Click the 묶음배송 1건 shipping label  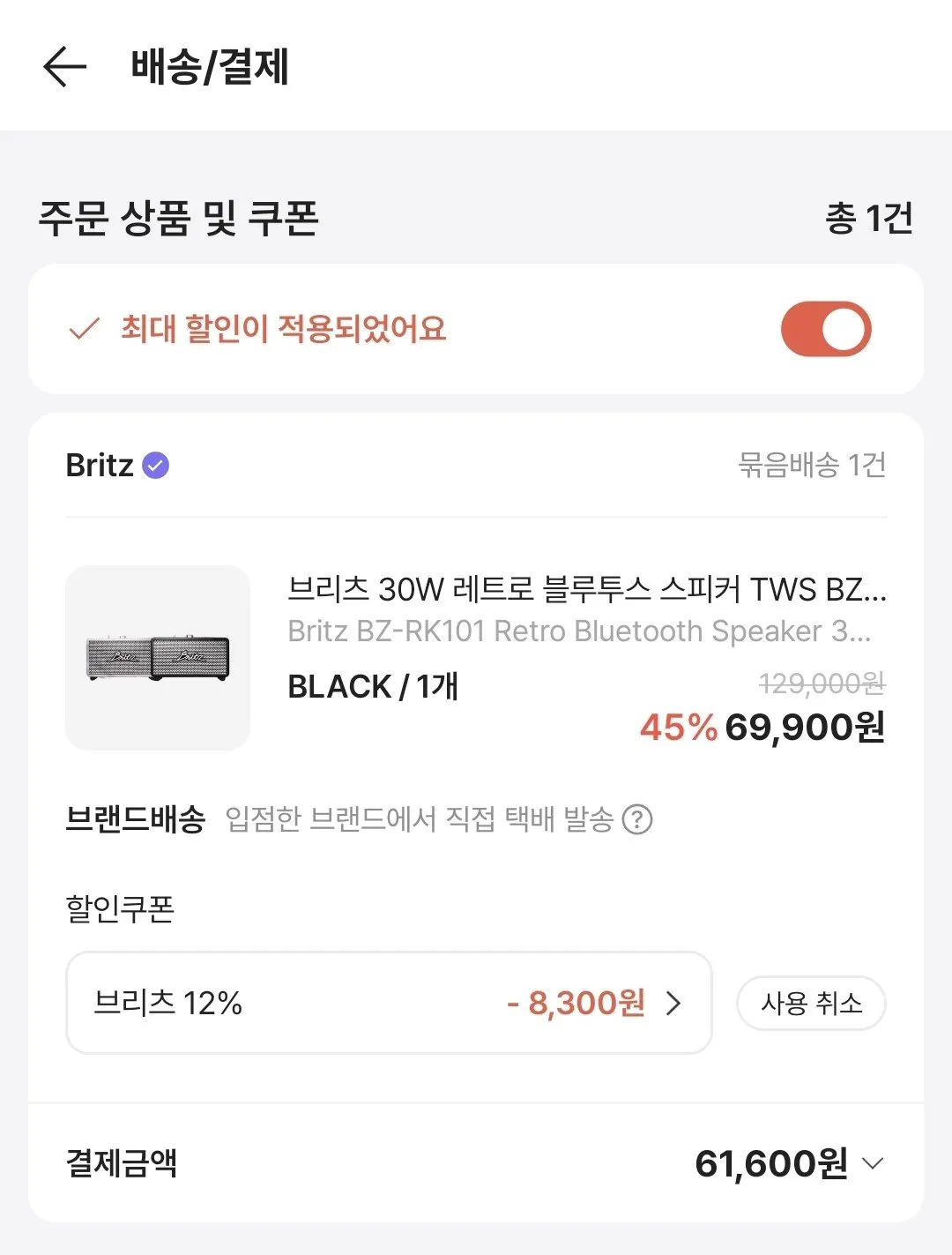pyautogui.click(x=813, y=465)
